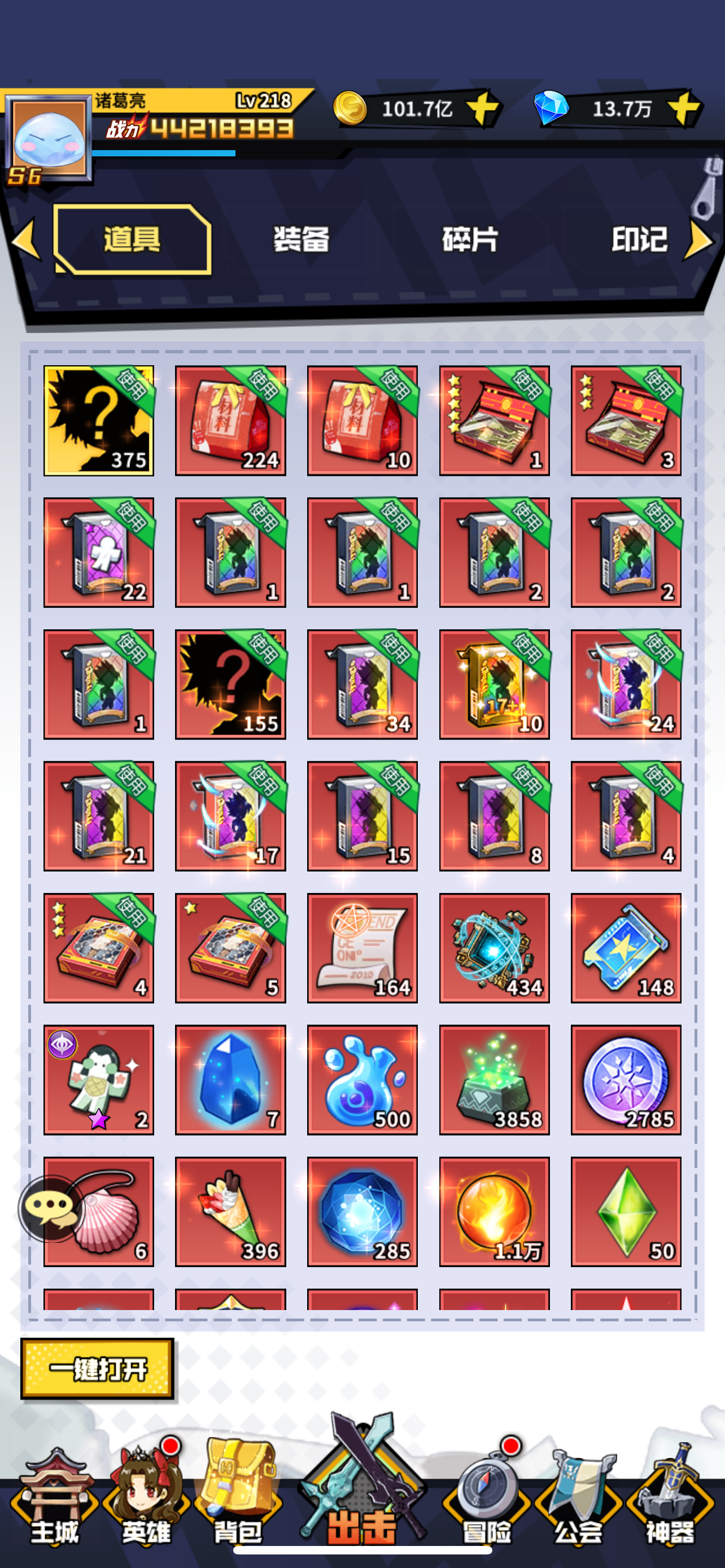
Task: Tap the right arrow beside 印记
Action: tap(698, 240)
